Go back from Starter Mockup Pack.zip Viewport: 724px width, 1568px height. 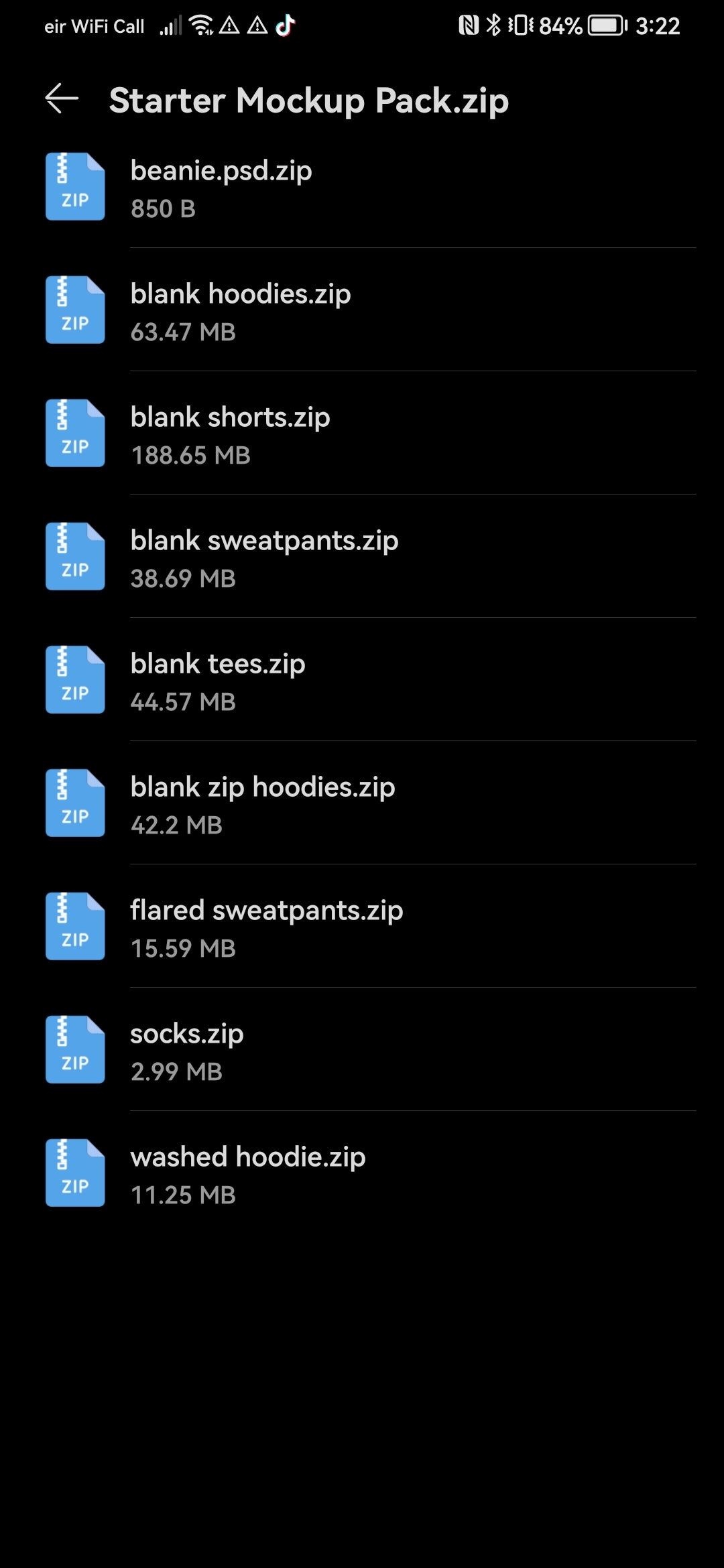coord(62,99)
